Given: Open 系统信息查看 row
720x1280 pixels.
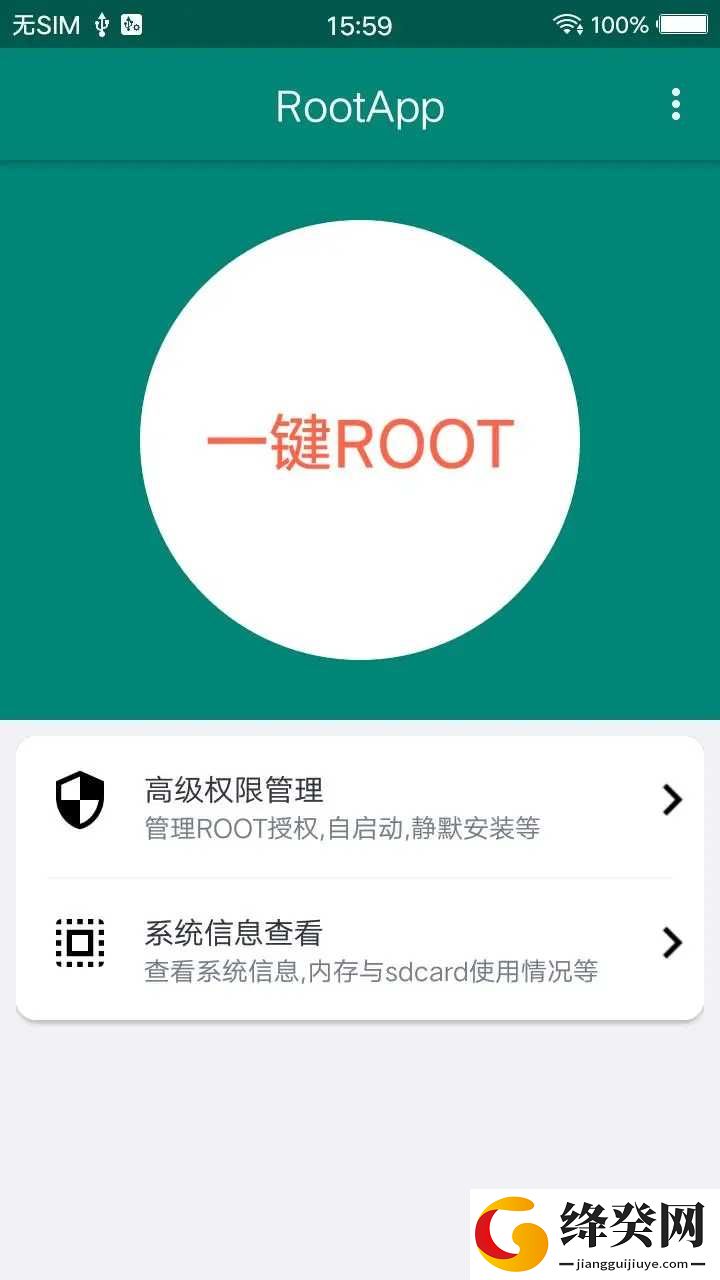Looking at the screenshot, I should (360, 949).
